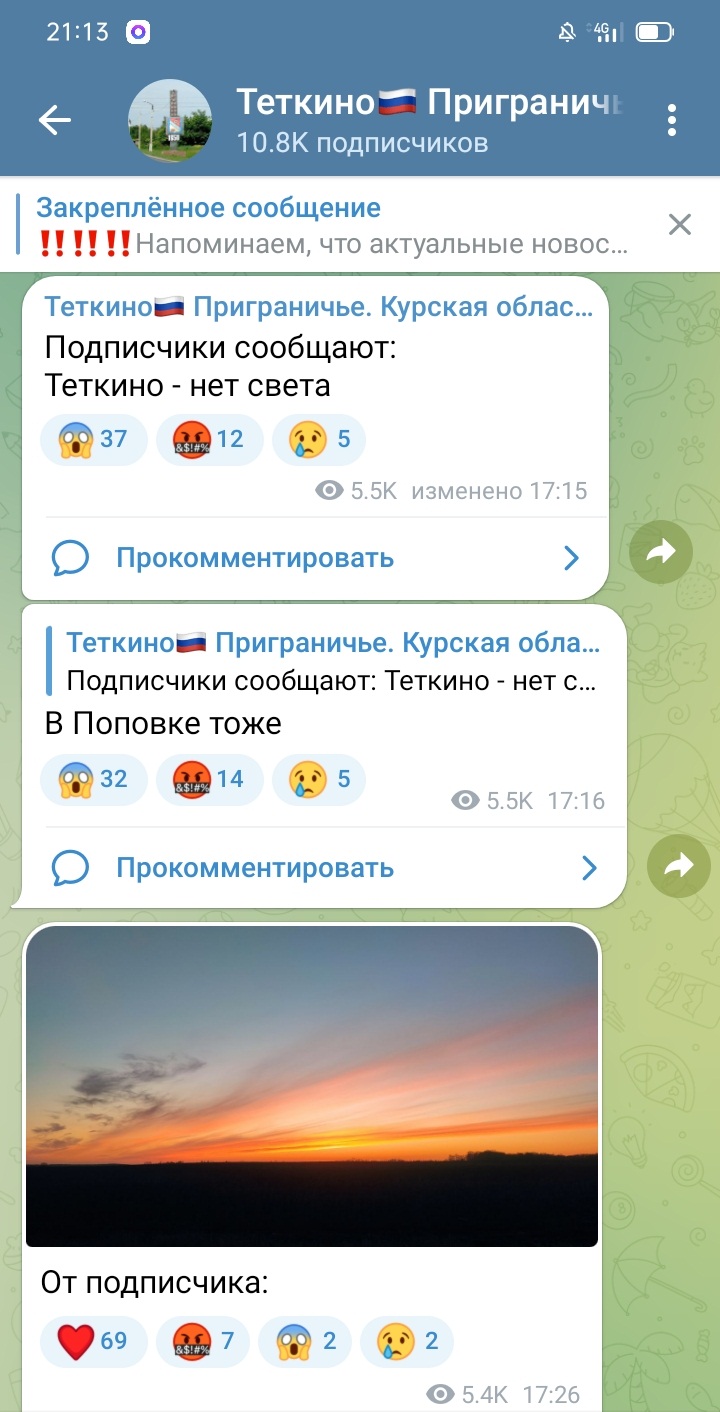Go back from the channel
Screen dimensions: 720x1412
[55, 121]
